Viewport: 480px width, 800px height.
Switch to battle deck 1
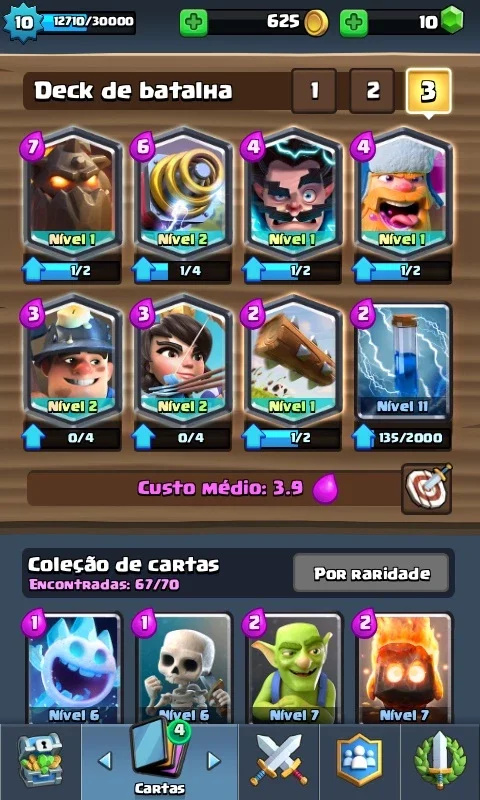pyautogui.click(x=314, y=91)
